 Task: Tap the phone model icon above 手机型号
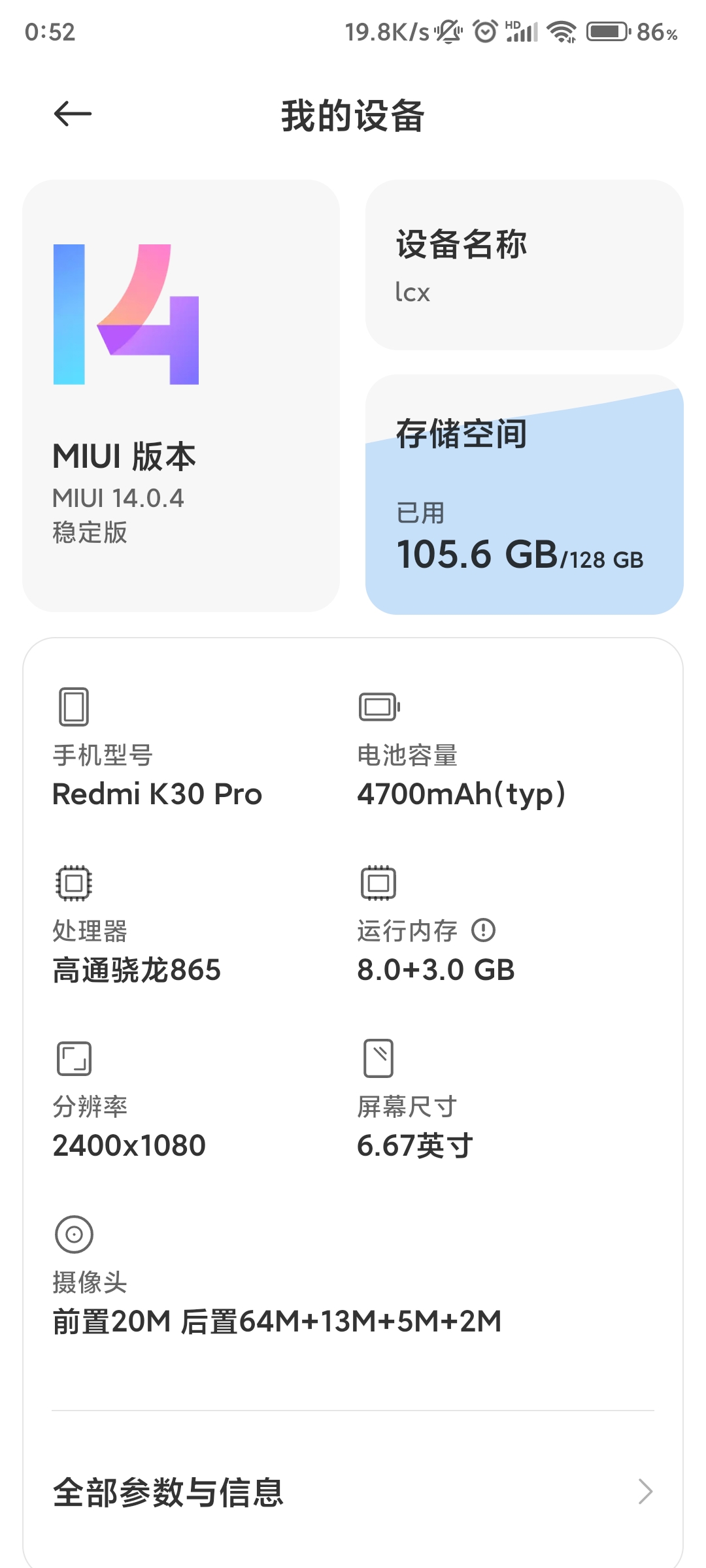pos(74,707)
